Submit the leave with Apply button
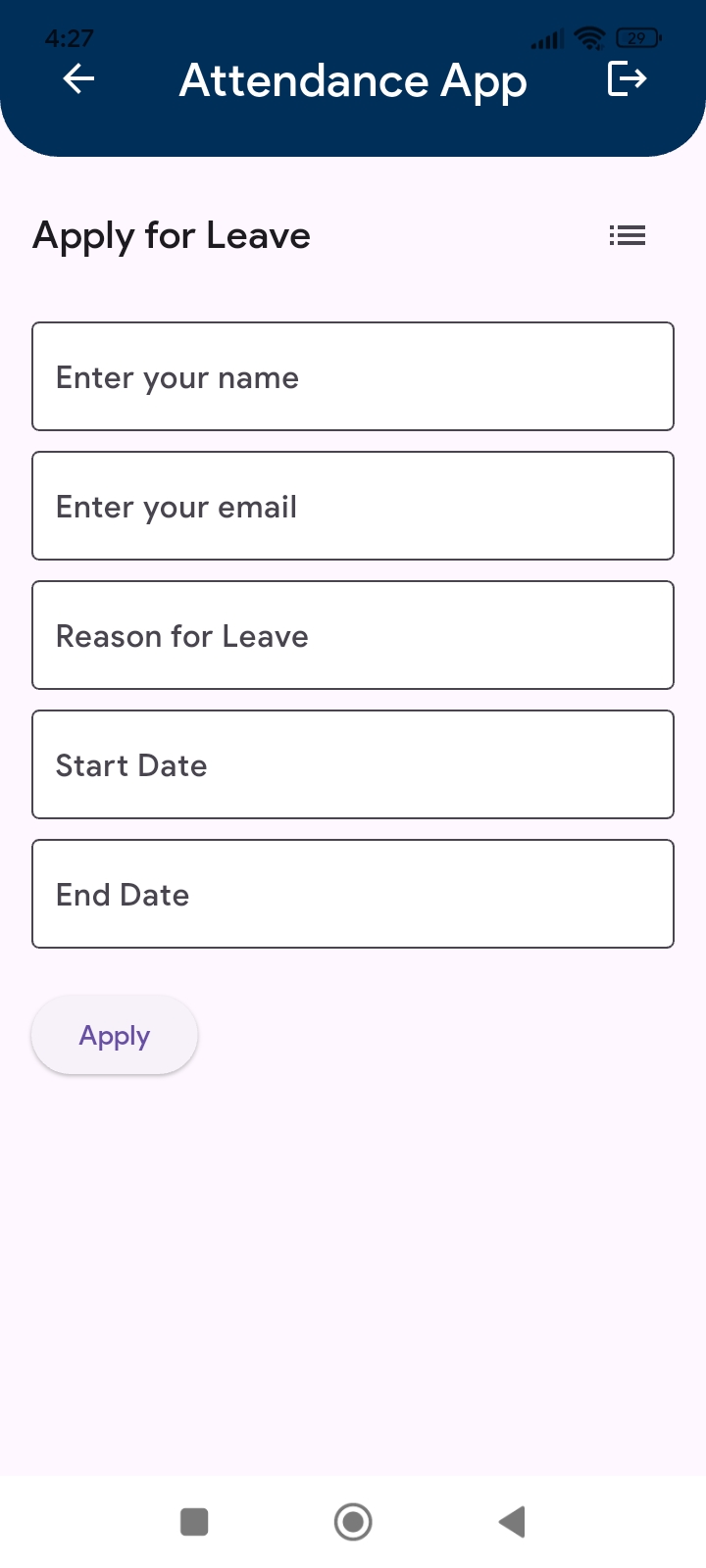This screenshot has width=706, height=1568. coord(115,1036)
